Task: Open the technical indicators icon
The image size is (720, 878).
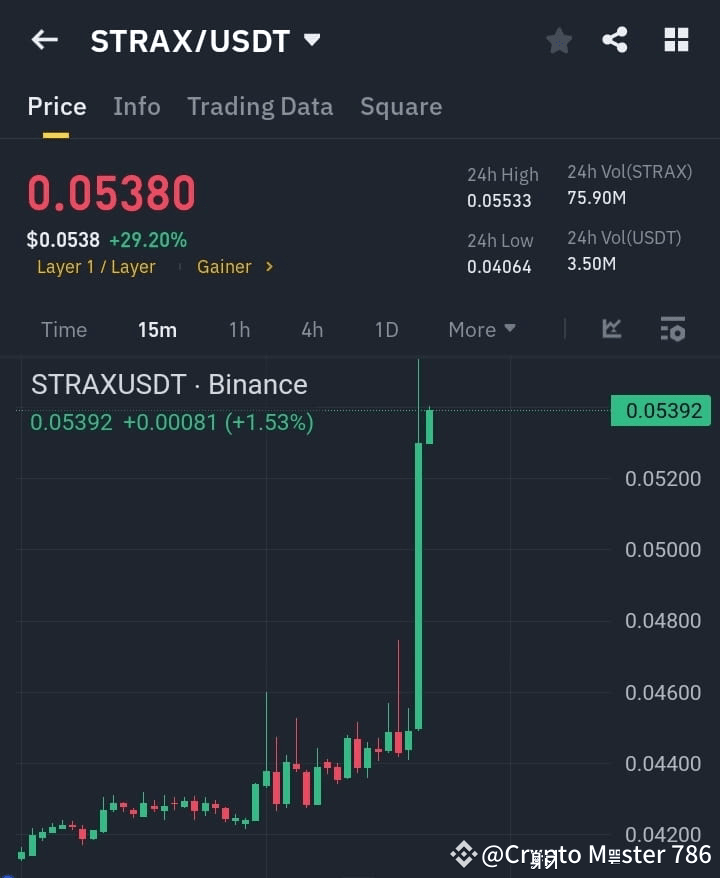Action: coord(672,329)
